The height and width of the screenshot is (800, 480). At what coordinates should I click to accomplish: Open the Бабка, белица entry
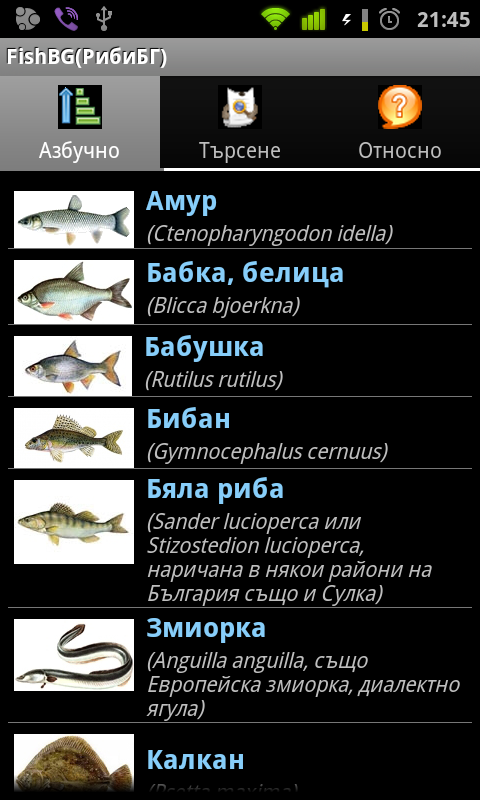pos(240,289)
